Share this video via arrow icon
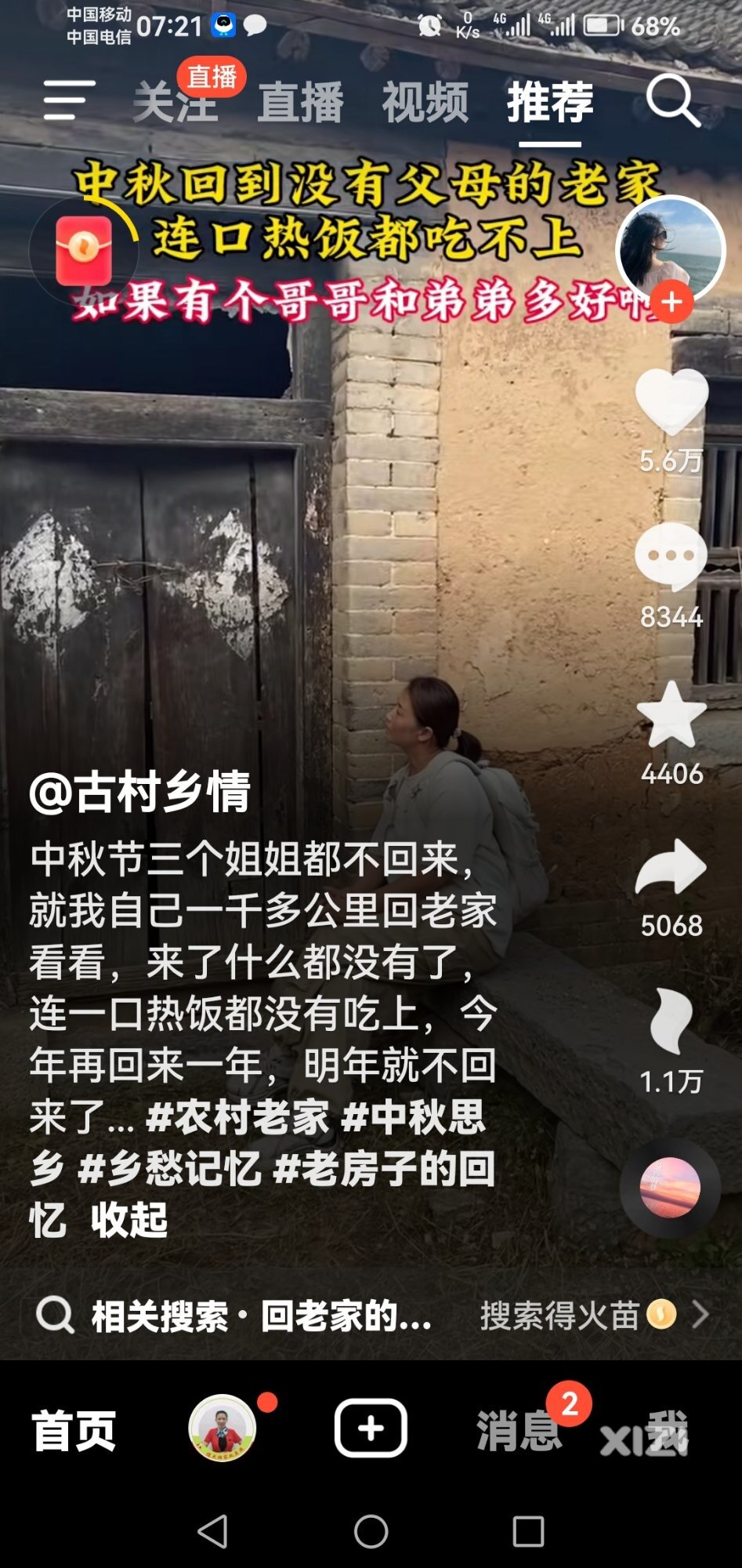Screen dimensions: 742x1568 (671, 867)
